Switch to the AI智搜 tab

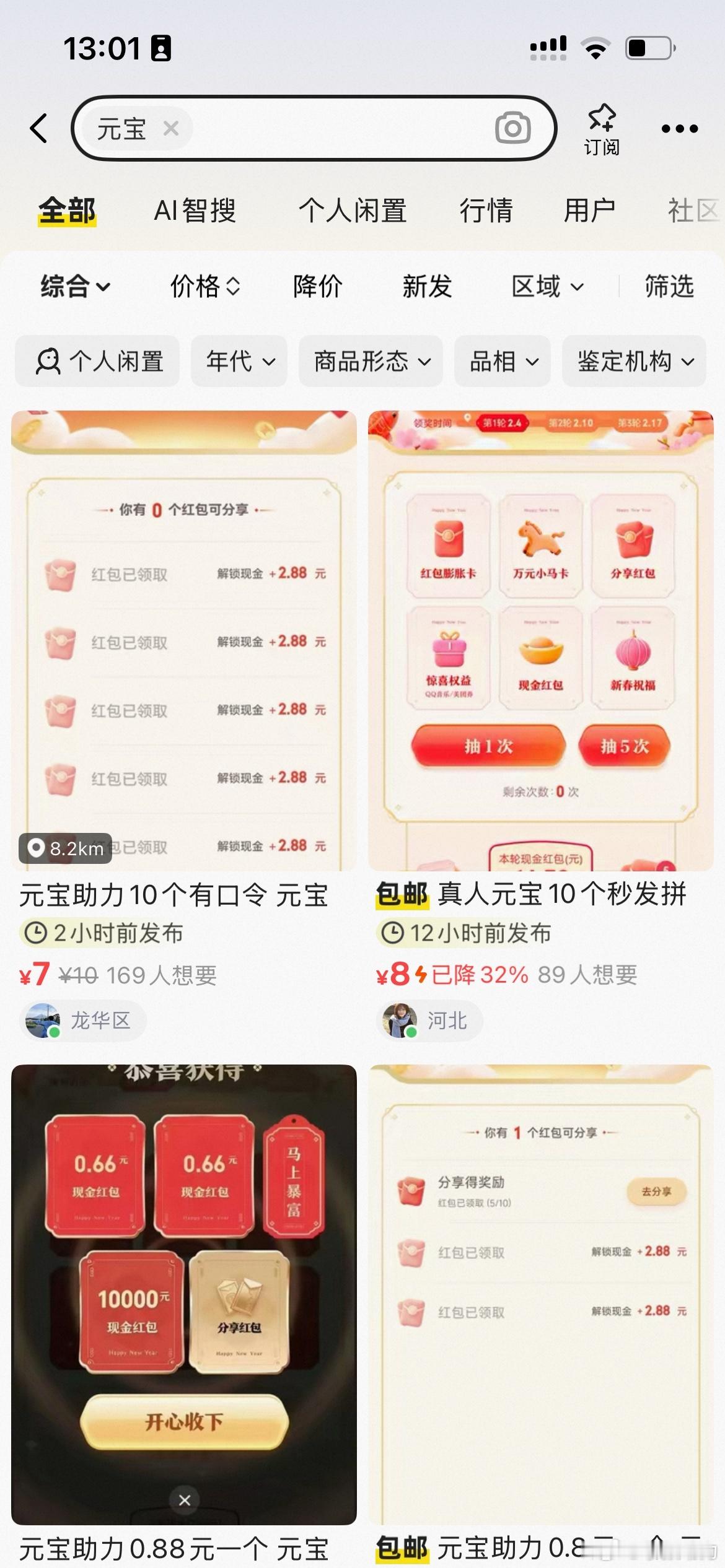click(195, 211)
